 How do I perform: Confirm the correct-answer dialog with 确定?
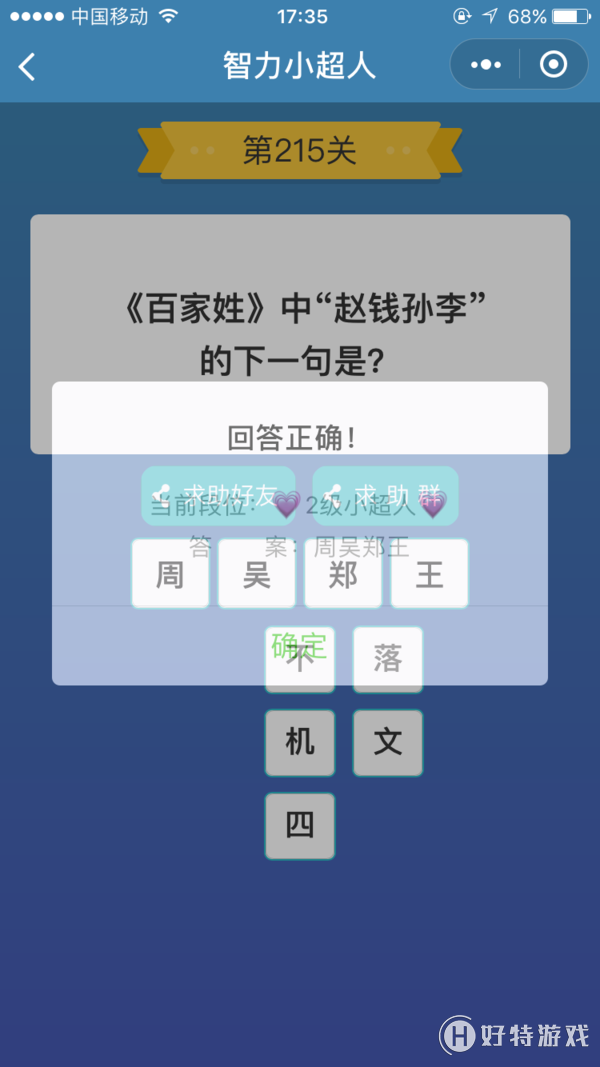pyautogui.click(x=299, y=645)
